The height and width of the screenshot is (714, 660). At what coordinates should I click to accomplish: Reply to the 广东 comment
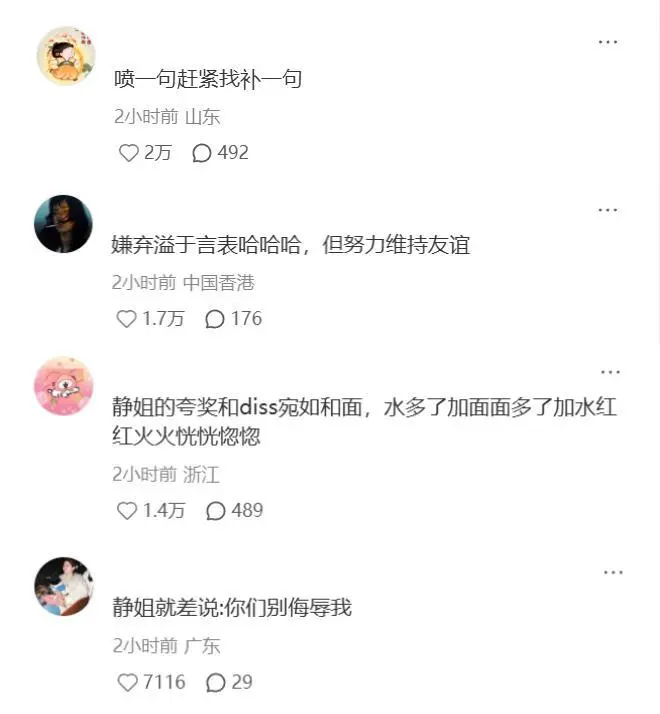(x=215, y=682)
